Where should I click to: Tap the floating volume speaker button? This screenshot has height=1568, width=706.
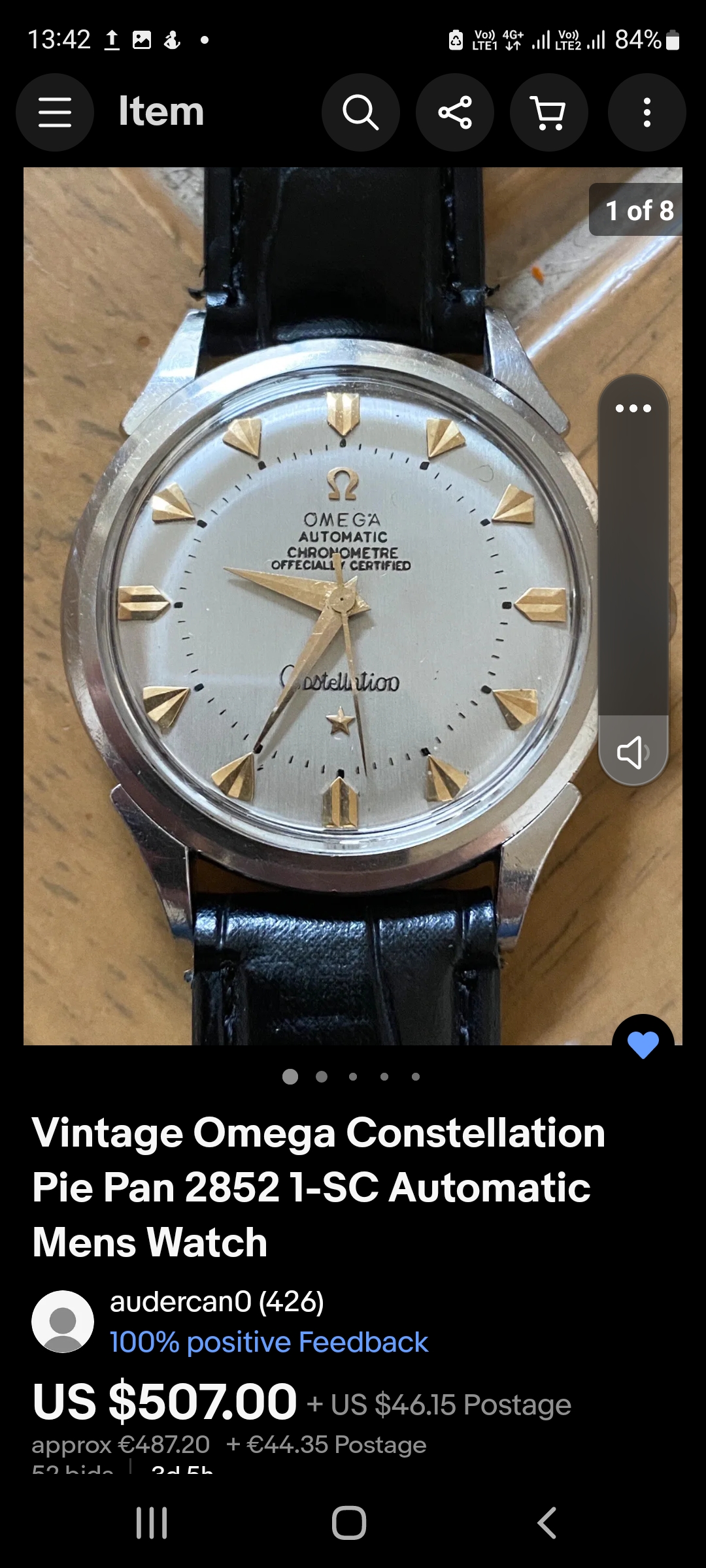point(633,751)
